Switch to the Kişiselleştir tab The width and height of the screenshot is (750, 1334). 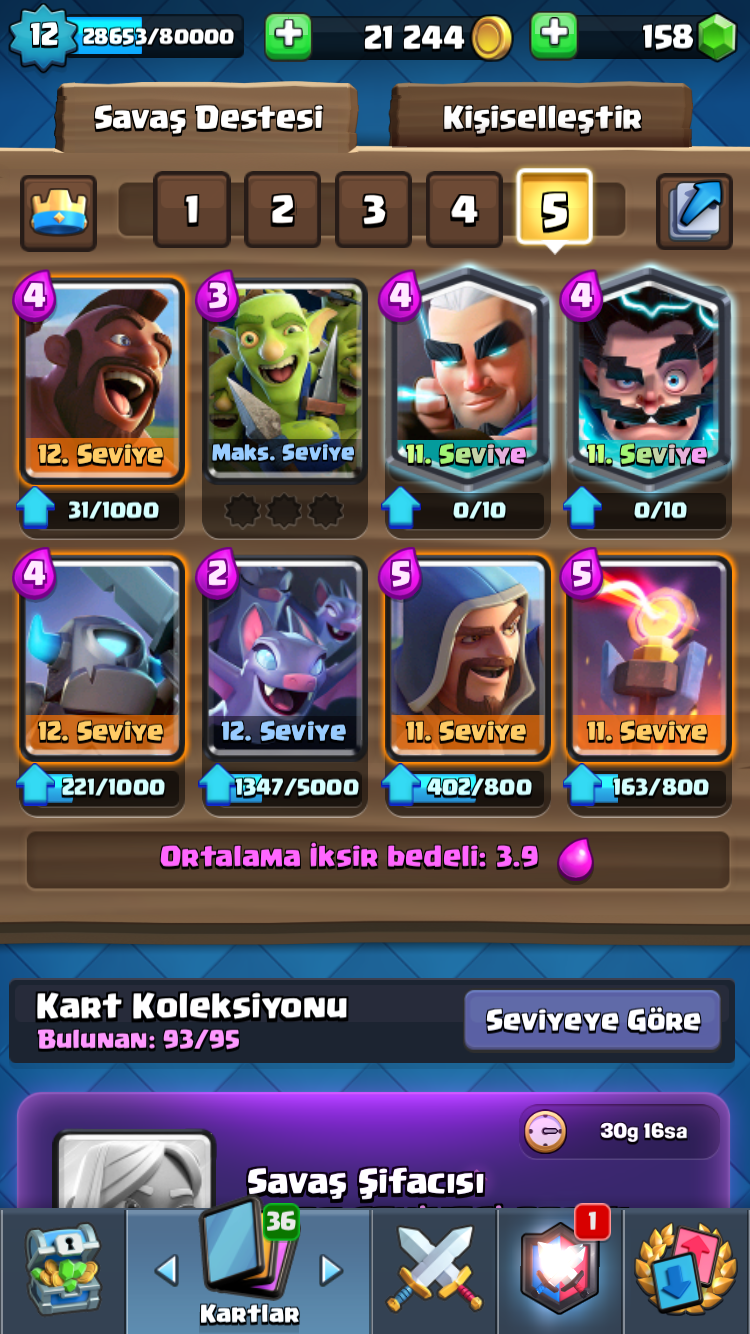541,118
